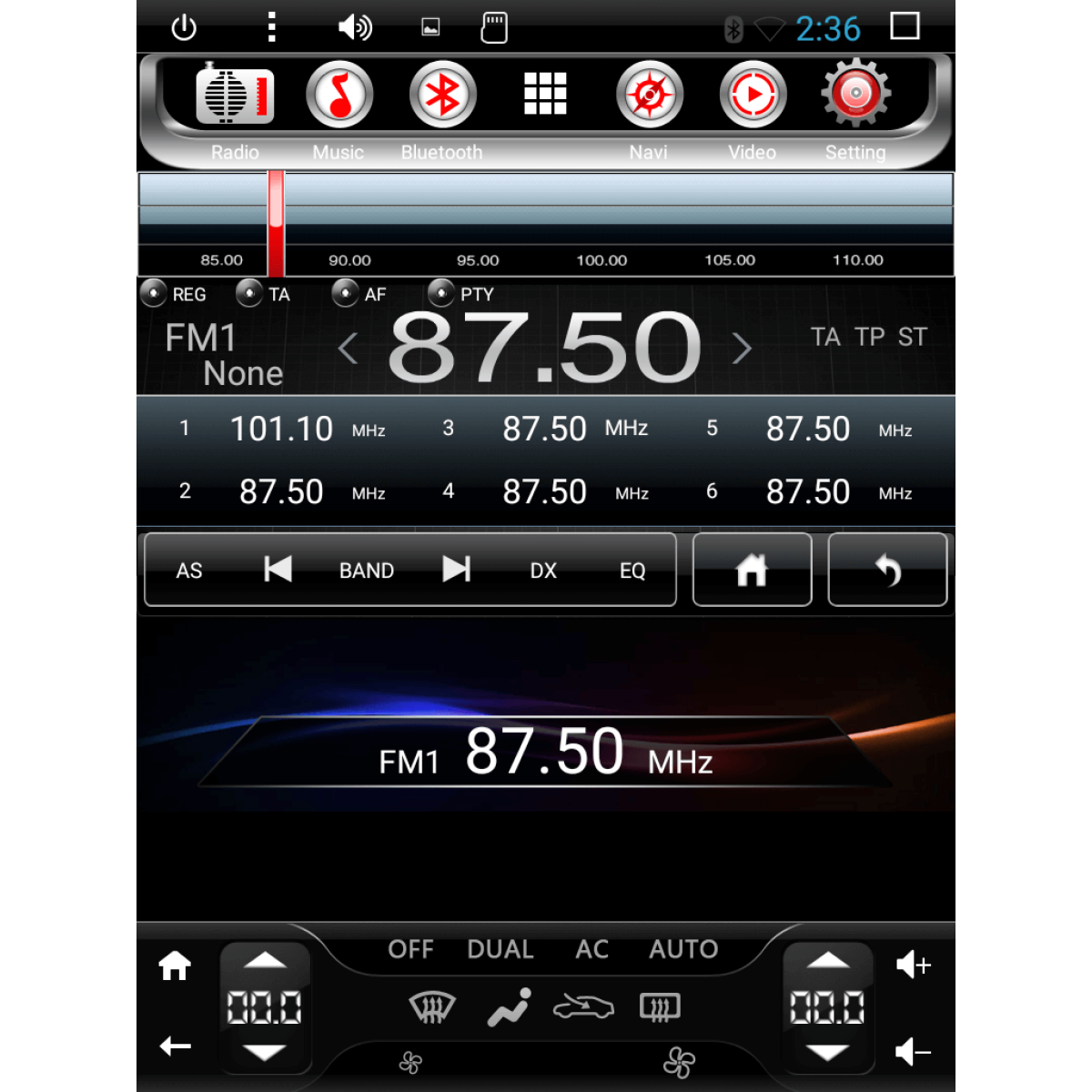
Task: Turn on AUTO climate mode
Action: click(683, 949)
